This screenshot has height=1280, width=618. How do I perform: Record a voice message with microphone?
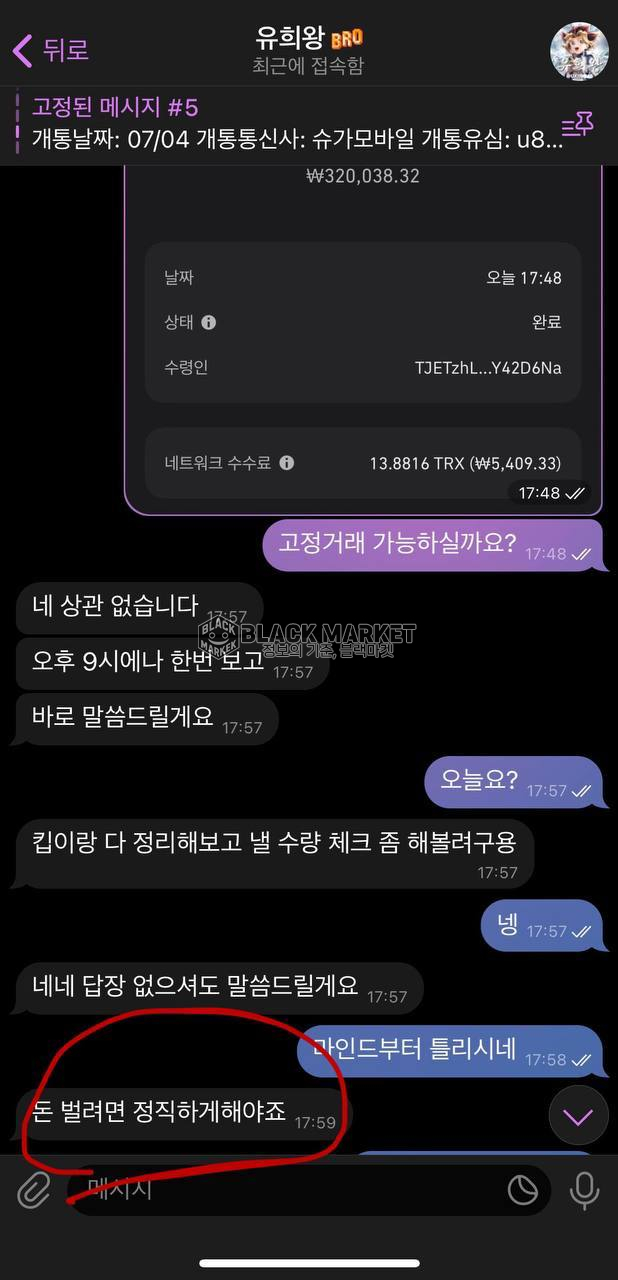pos(584,1190)
